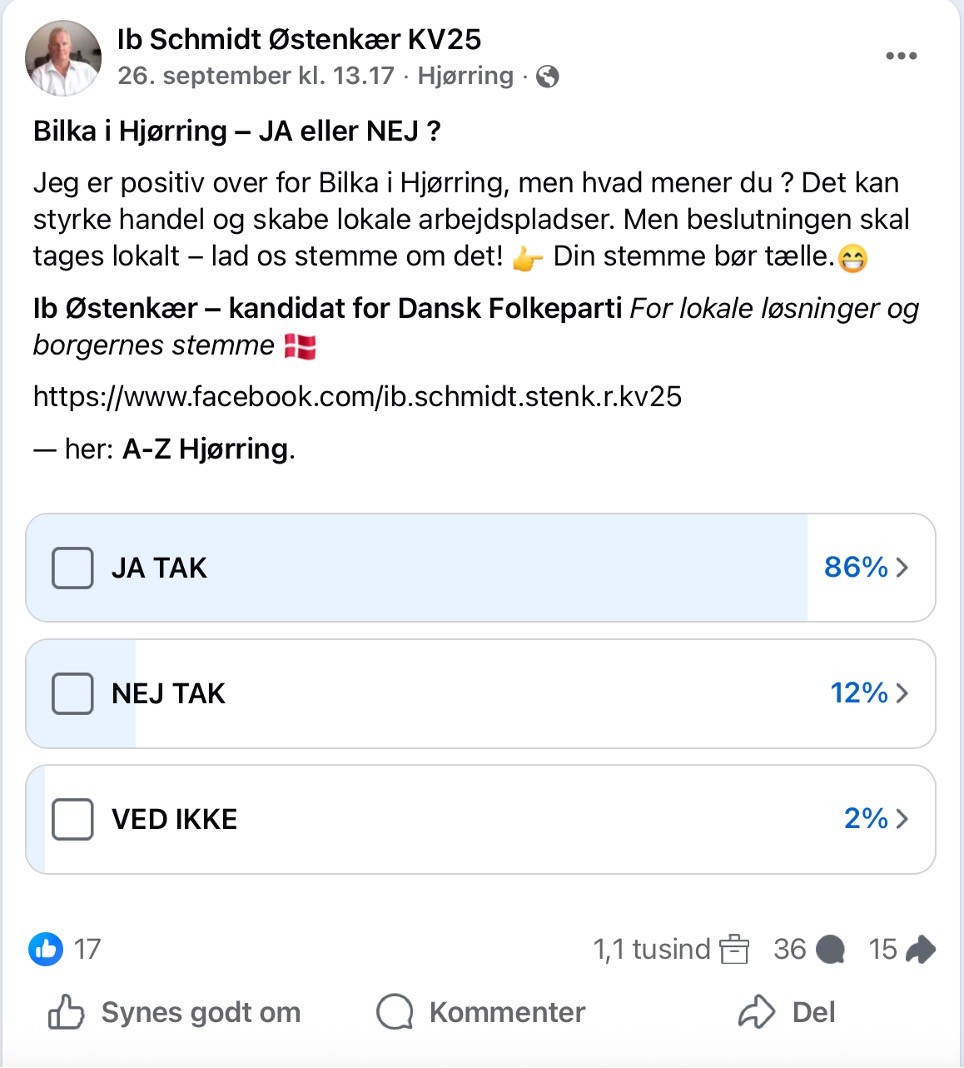The image size is (964, 1068).
Task: Open the facebook.com/ib.schmidt.stenk.r.kv25 link
Action: point(357,396)
